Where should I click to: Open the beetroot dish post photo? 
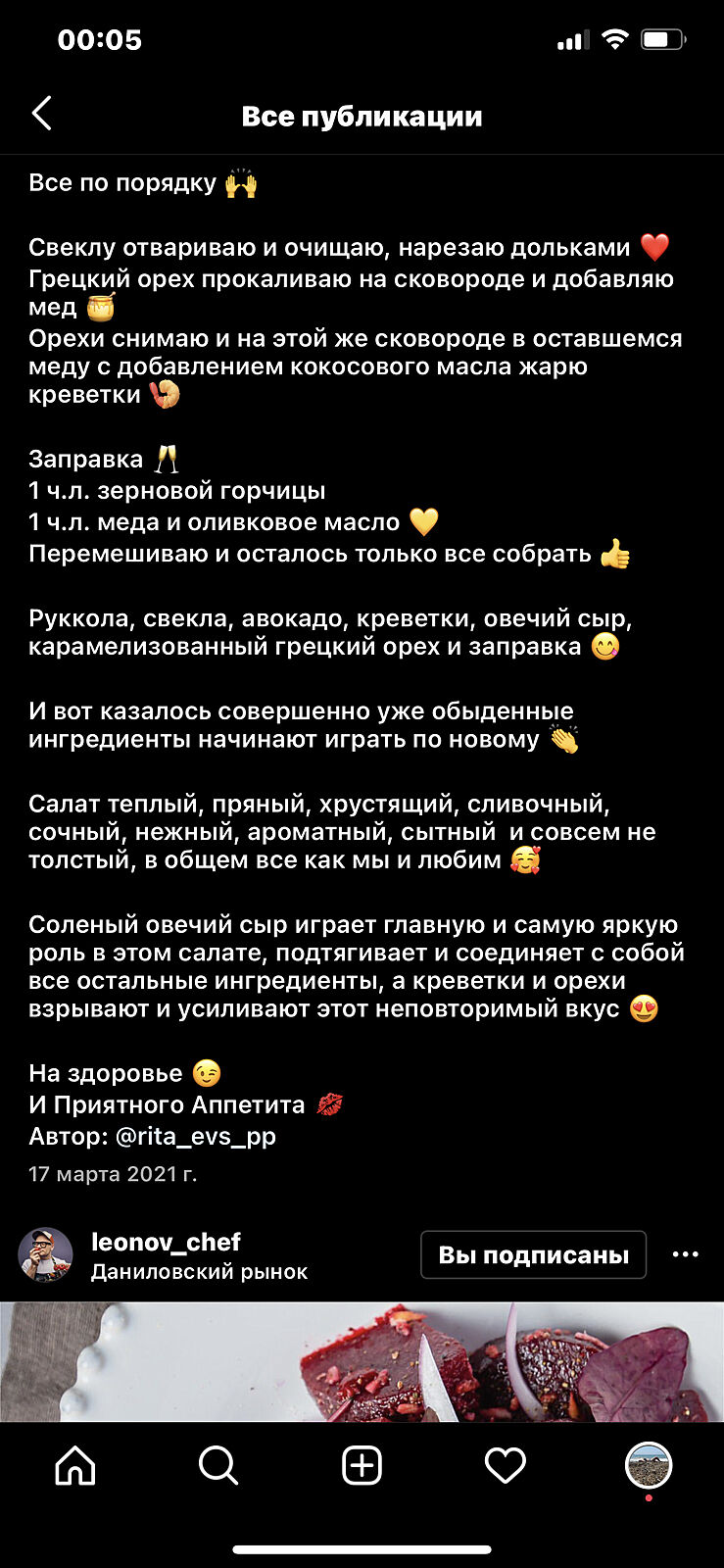tap(362, 1361)
